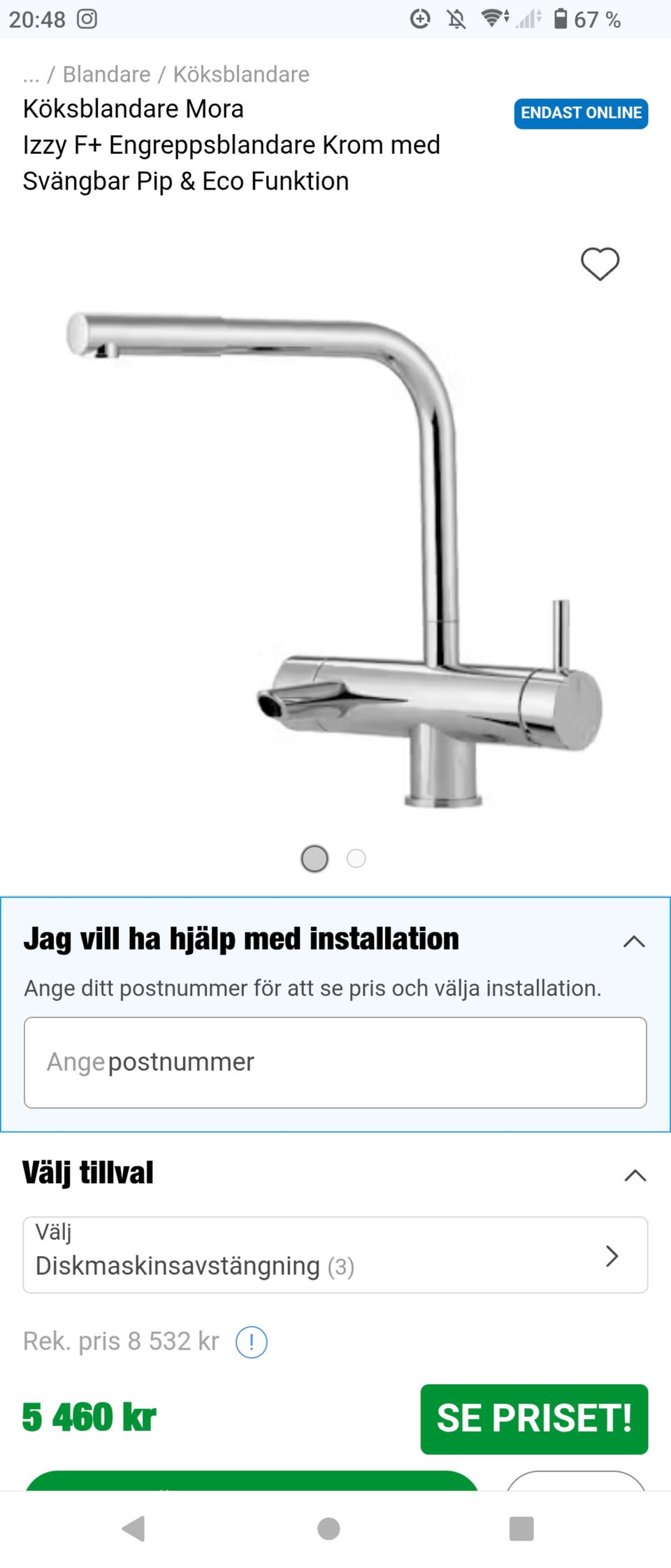Collapse the Välj tillval section
This screenshot has width=671, height=1568.
[x=634, y=1175]
